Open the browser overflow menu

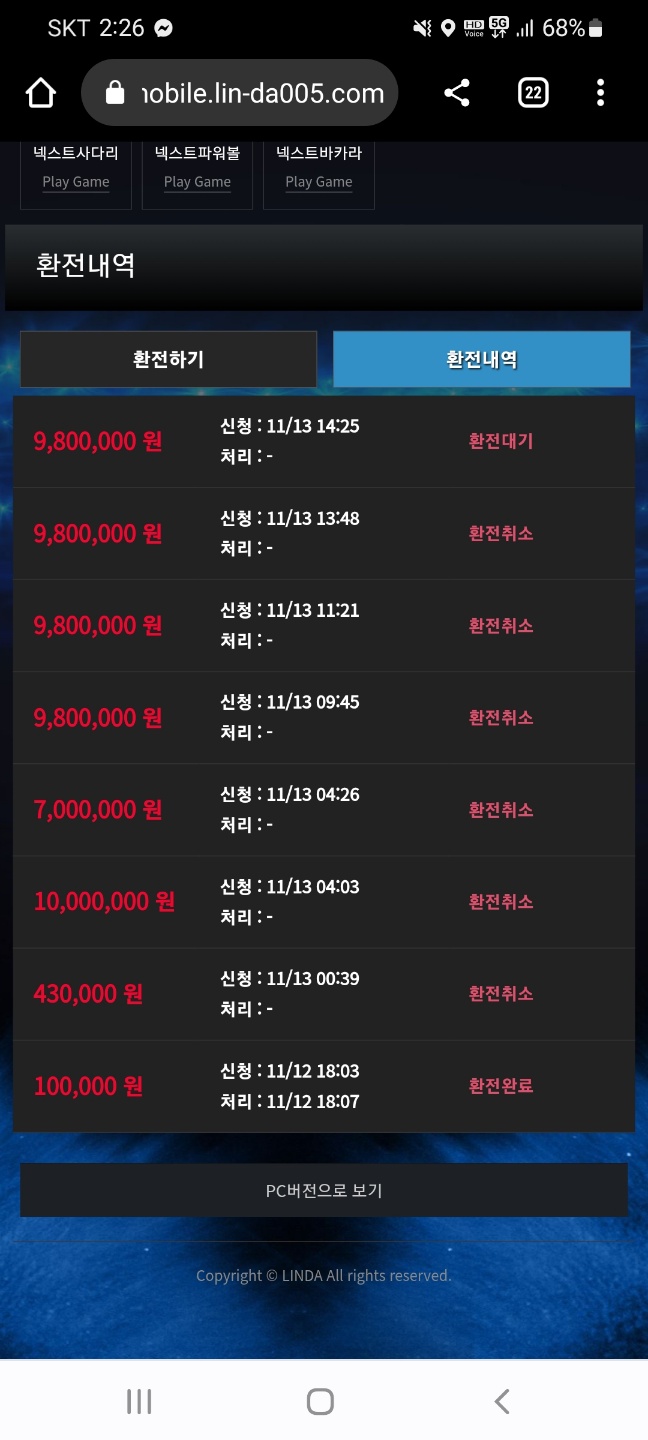pyautogui.click(x=600, y=94)
